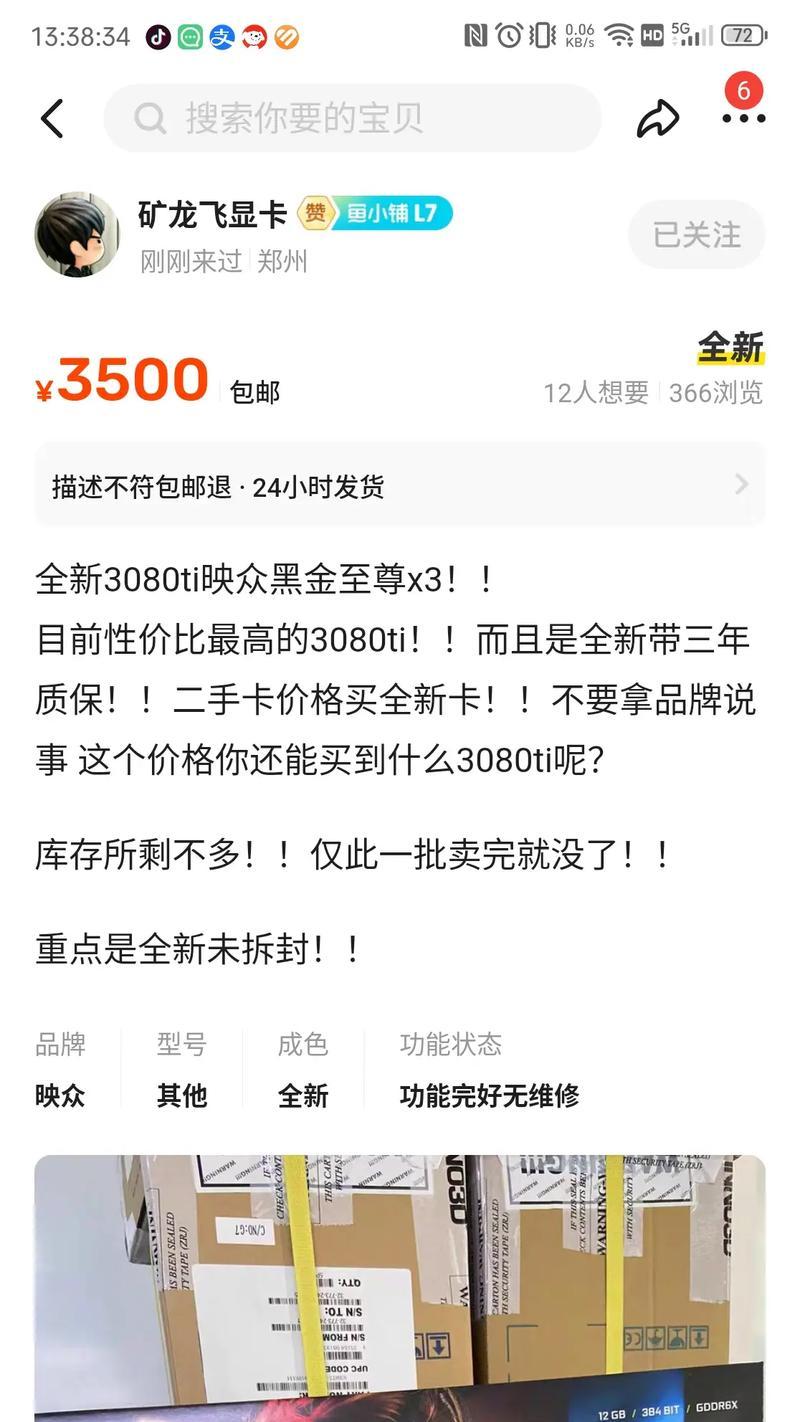Image resolution: width=800 pixels, height=1422 pixels.
Task: Share this listing
Action: (658, 119)
